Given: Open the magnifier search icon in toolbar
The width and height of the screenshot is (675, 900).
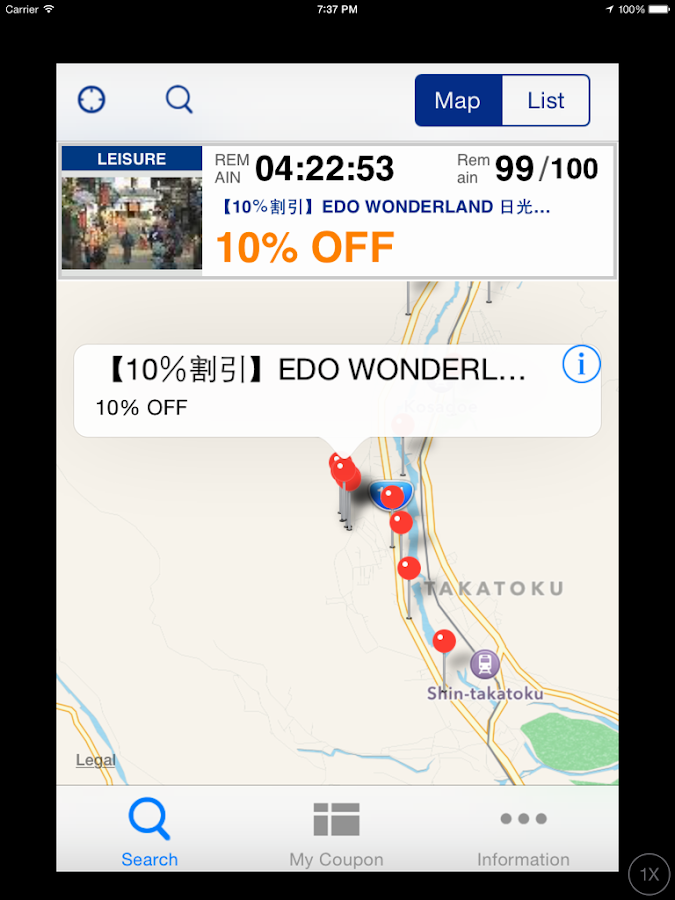Looking at the screenshot, I should (x=179, y=100).
